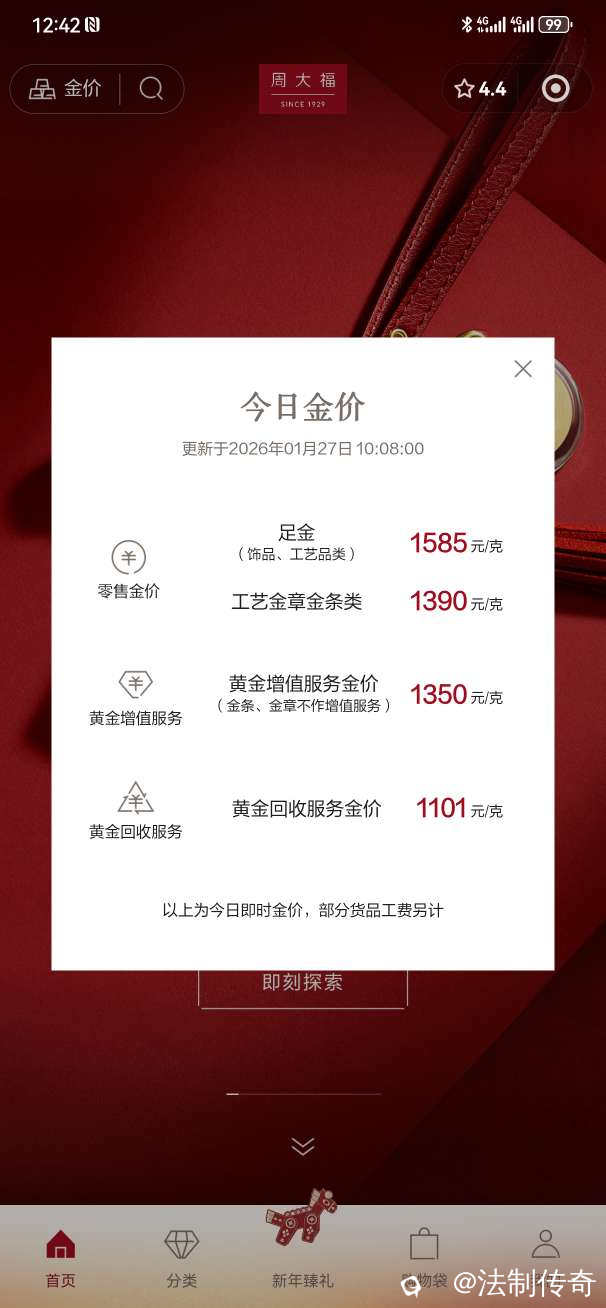This screenshot has height=1308, width=606.
Task: Switch to the 分类 tab
Action: click(x=181, y=1257)
